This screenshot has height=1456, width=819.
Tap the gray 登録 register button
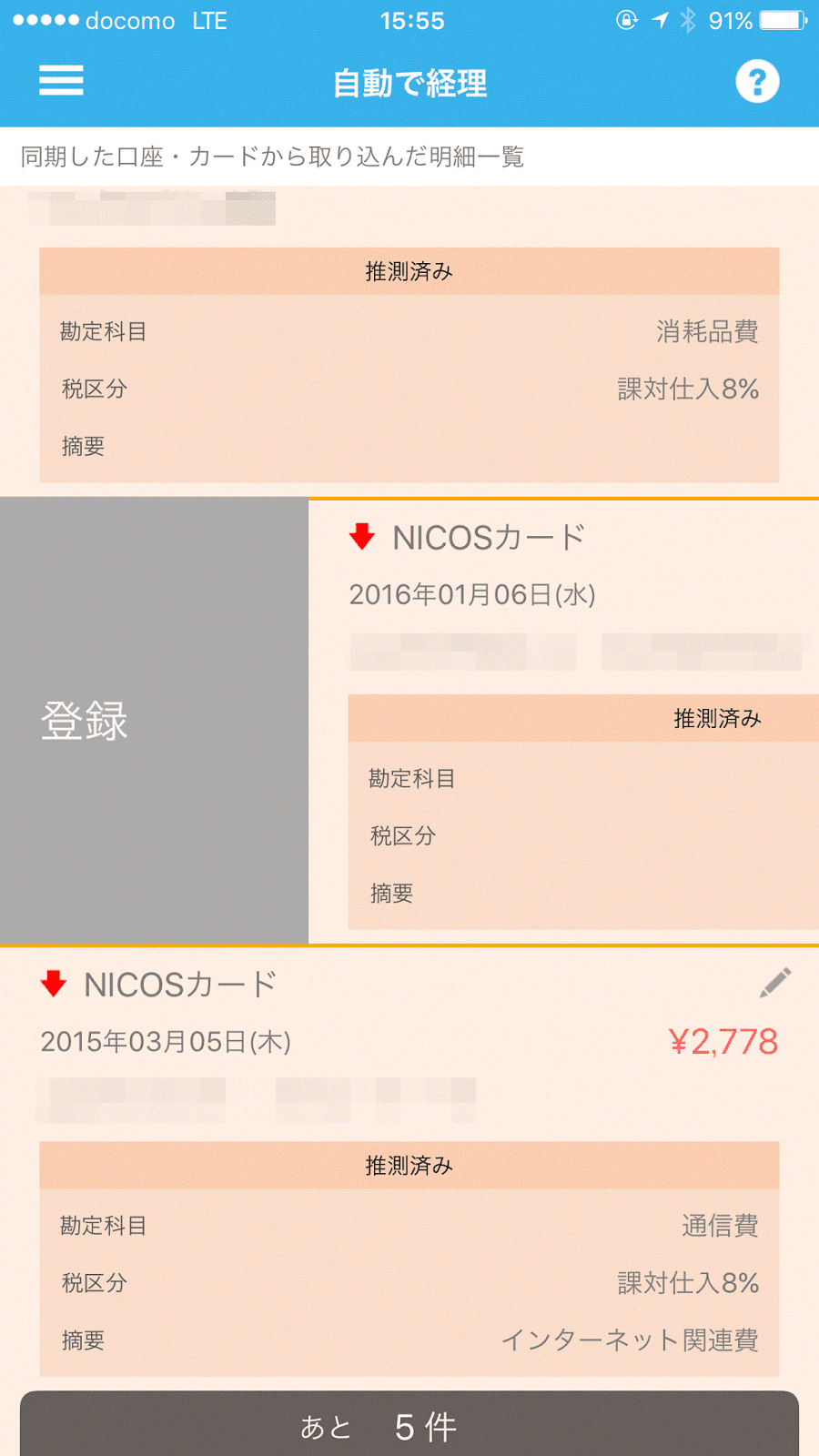[154, 721]
